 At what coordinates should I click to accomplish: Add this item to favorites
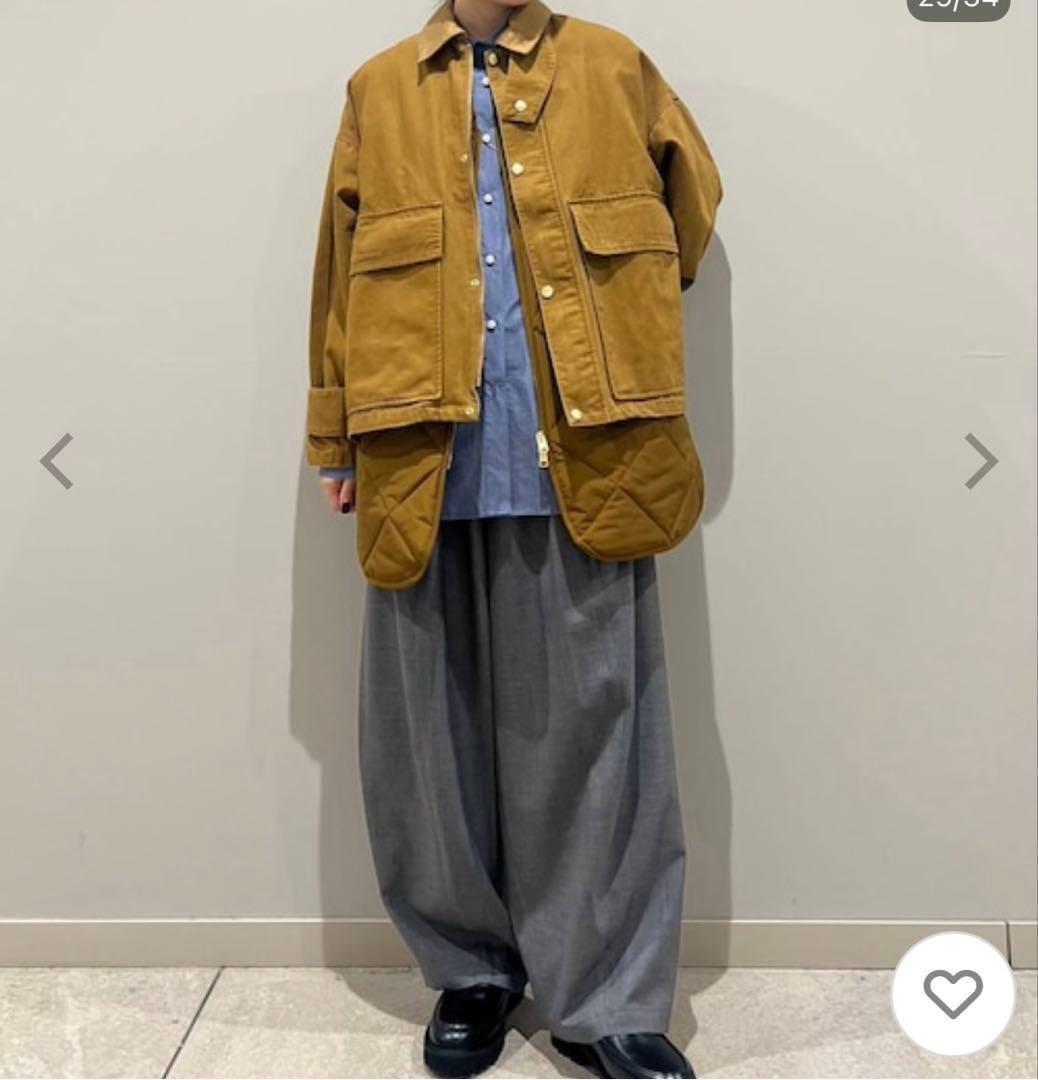(x=952, y=994)
